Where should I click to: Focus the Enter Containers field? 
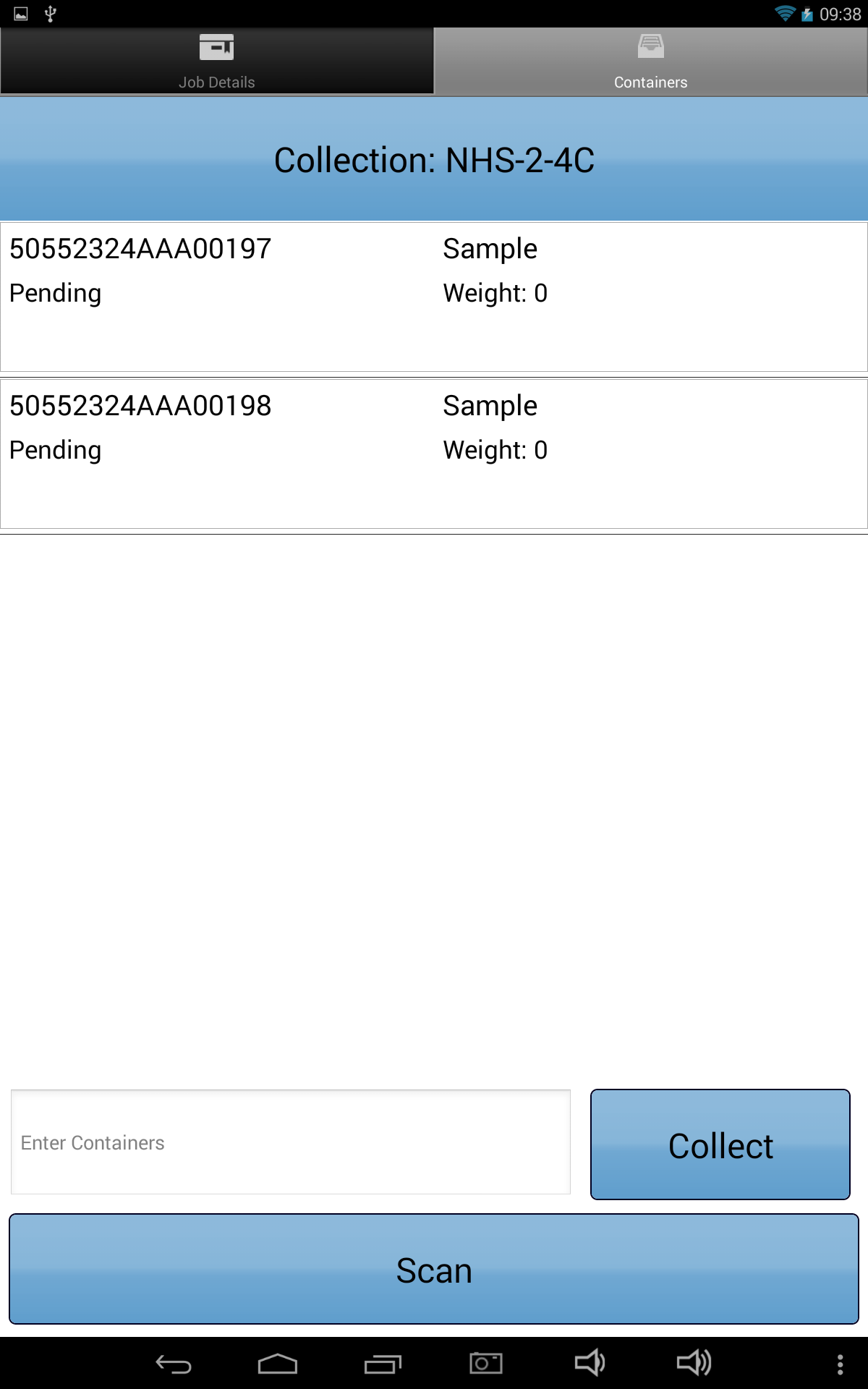tap(291, 1142)
